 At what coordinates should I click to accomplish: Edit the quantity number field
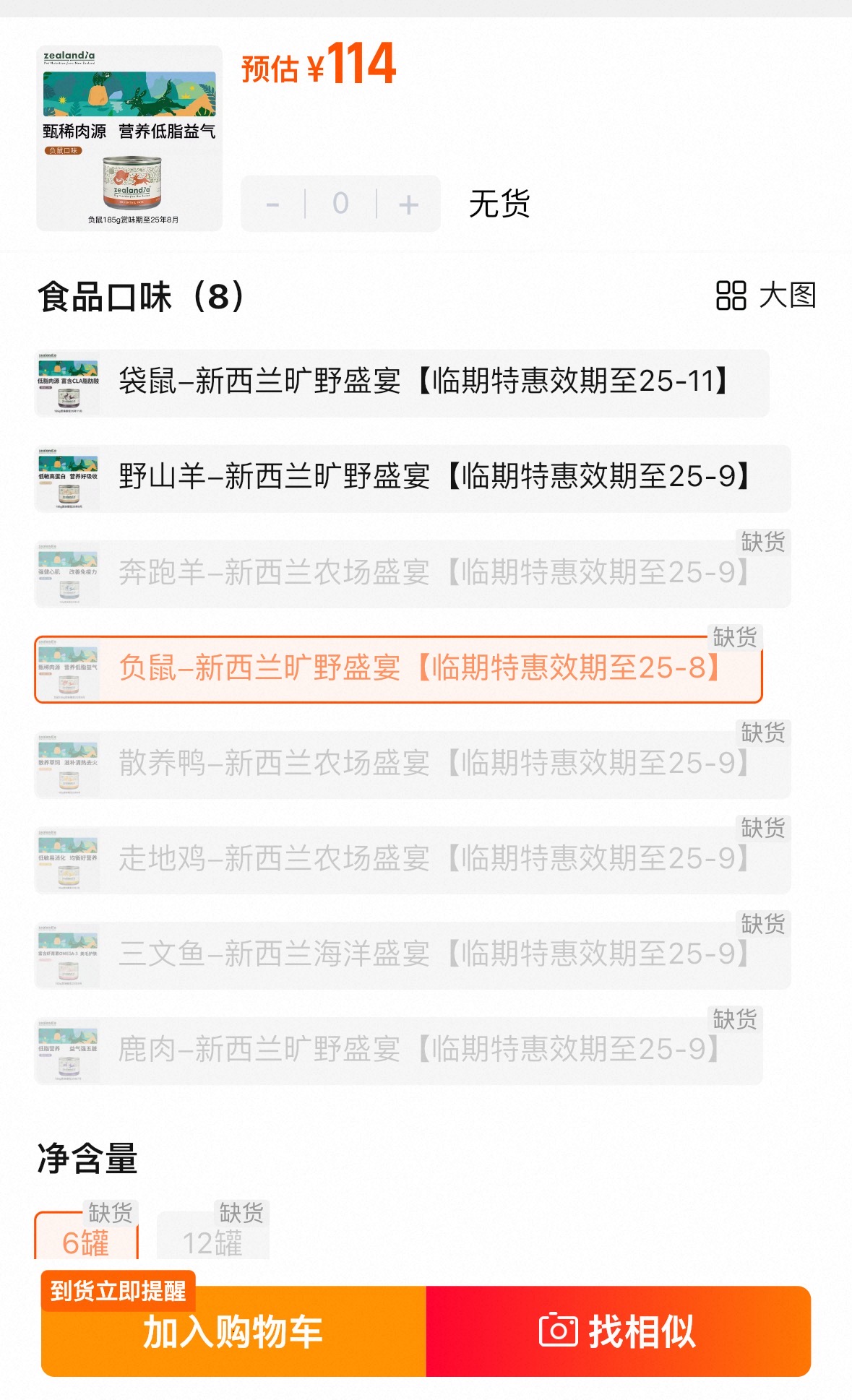point(340,204)
